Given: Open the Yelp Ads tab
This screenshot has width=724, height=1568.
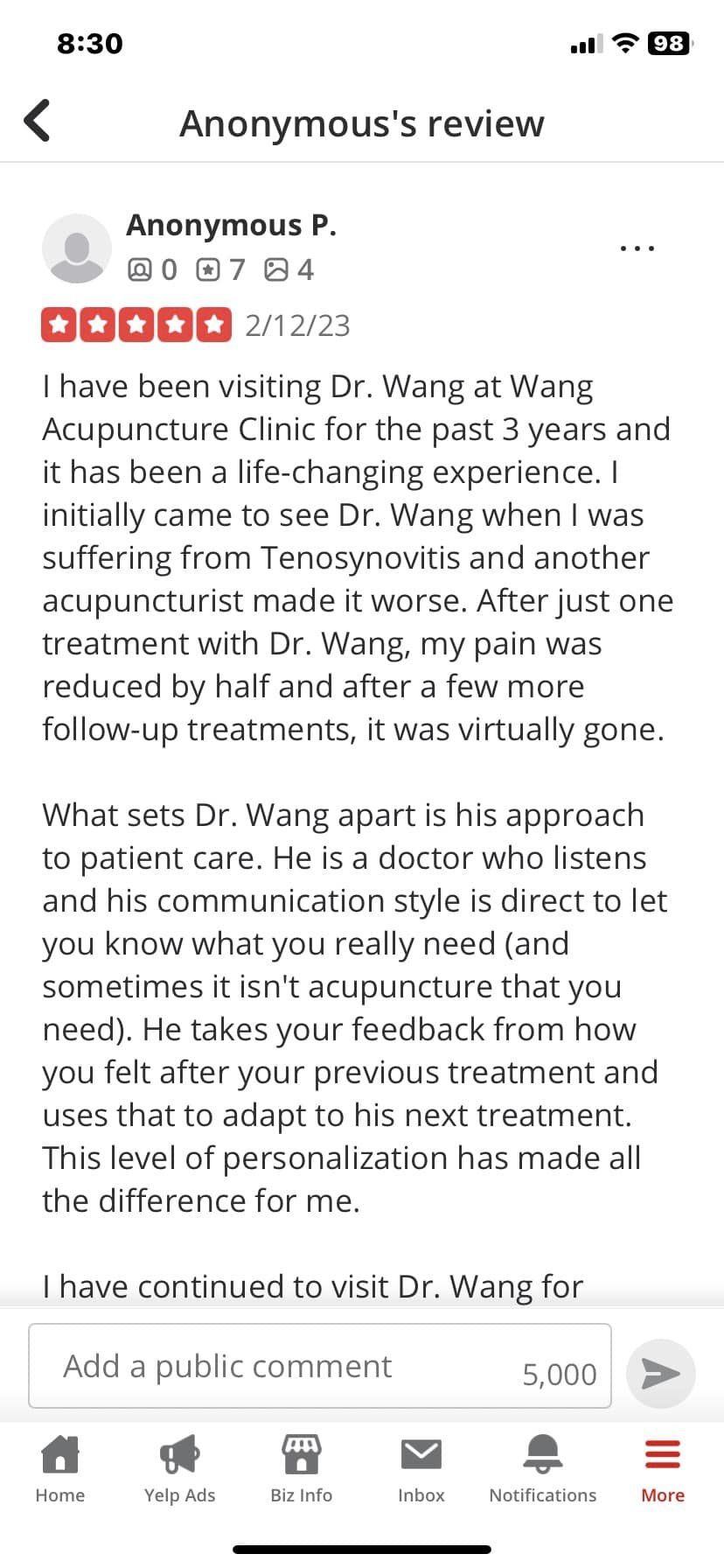Looking at the screenshot, I should point(180,1469).
